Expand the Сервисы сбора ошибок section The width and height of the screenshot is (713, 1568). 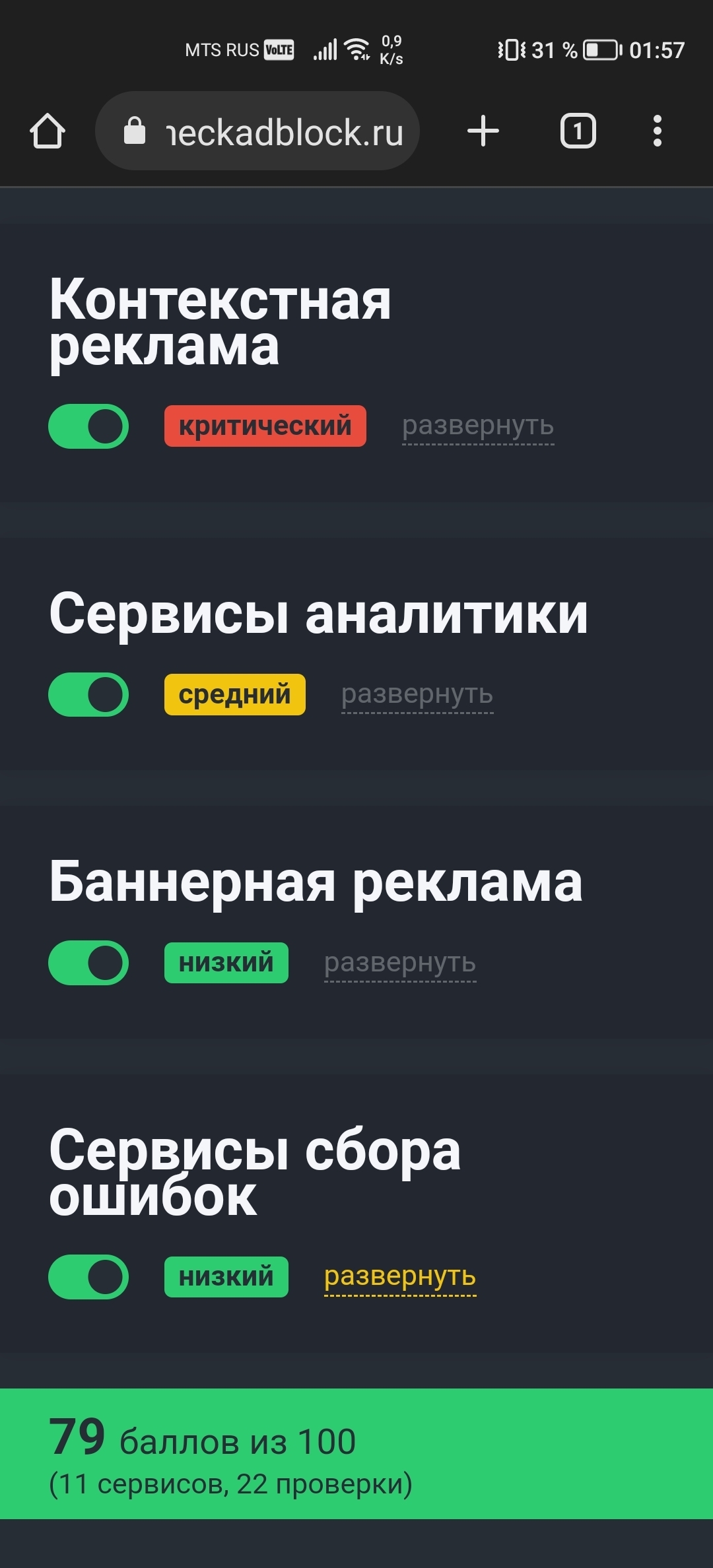[x=400, y=1278]
